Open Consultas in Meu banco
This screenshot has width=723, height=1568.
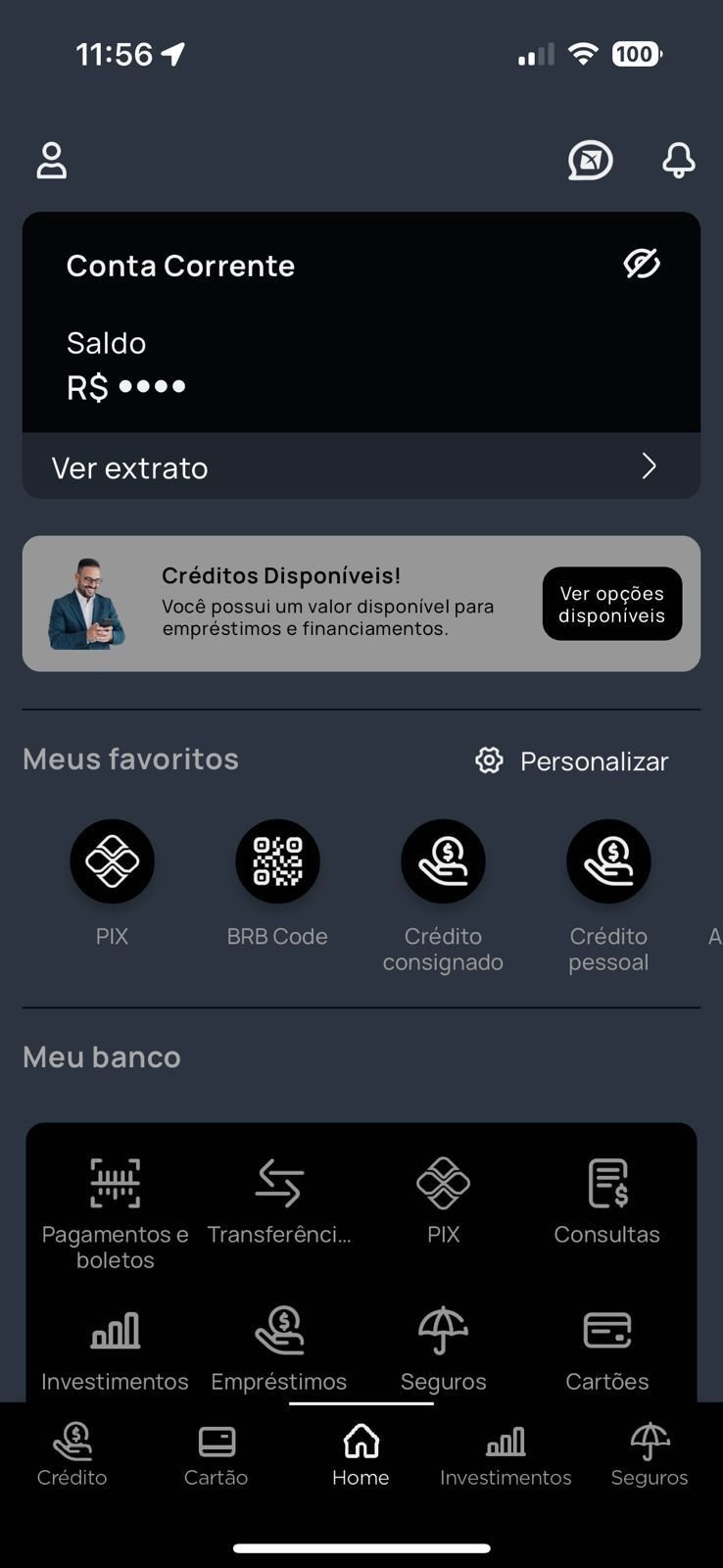[607, 1200]
